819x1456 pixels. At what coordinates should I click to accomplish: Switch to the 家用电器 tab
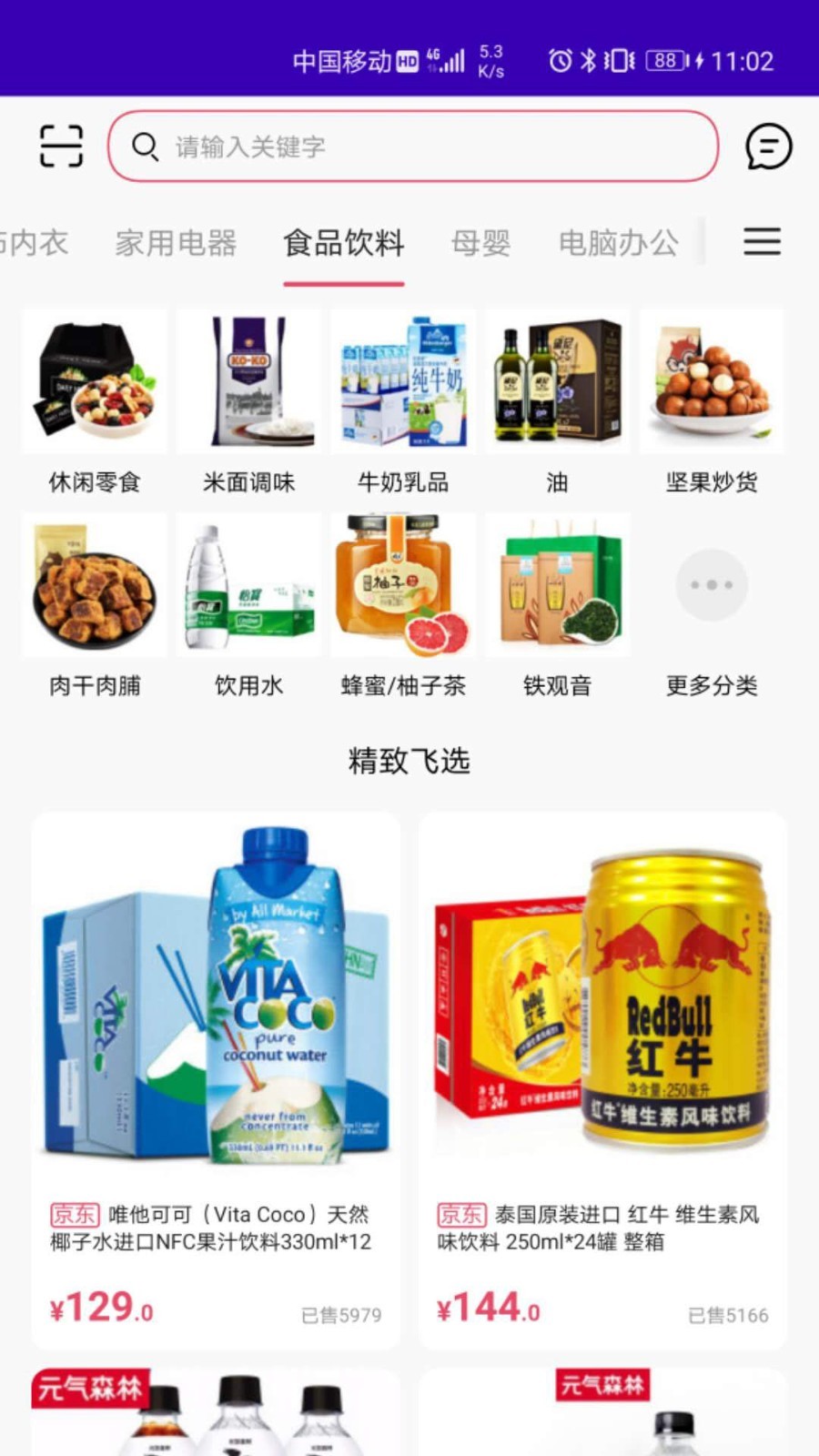(x=176, y=243)
